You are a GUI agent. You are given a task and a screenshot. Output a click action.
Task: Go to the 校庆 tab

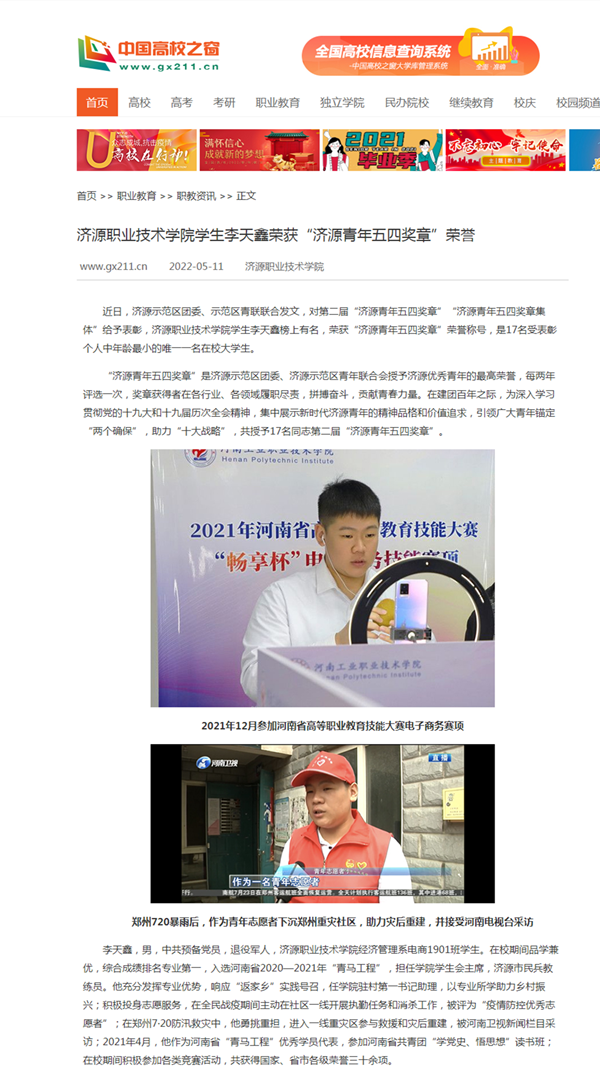coord(525,102)
